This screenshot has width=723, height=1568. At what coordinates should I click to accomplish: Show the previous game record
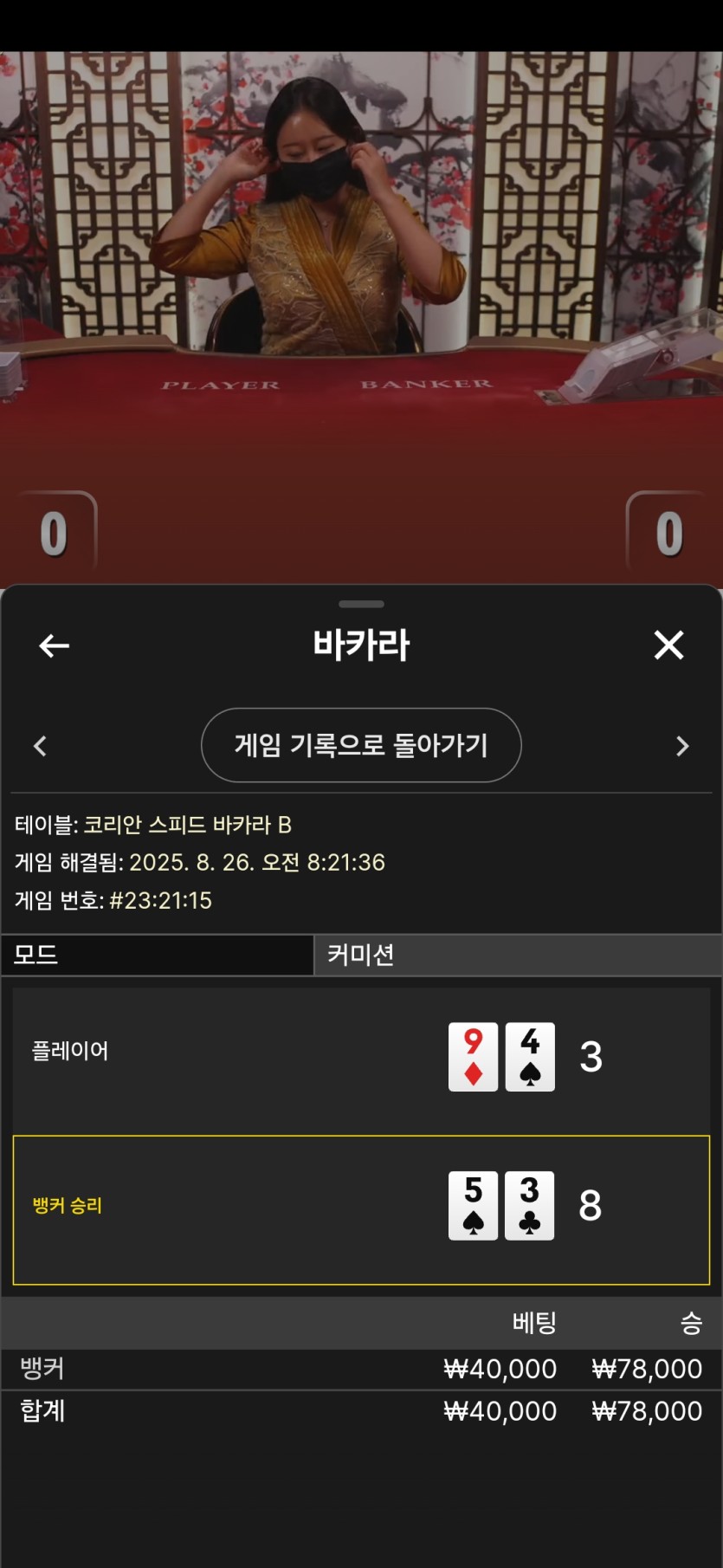tap(40, 746)
